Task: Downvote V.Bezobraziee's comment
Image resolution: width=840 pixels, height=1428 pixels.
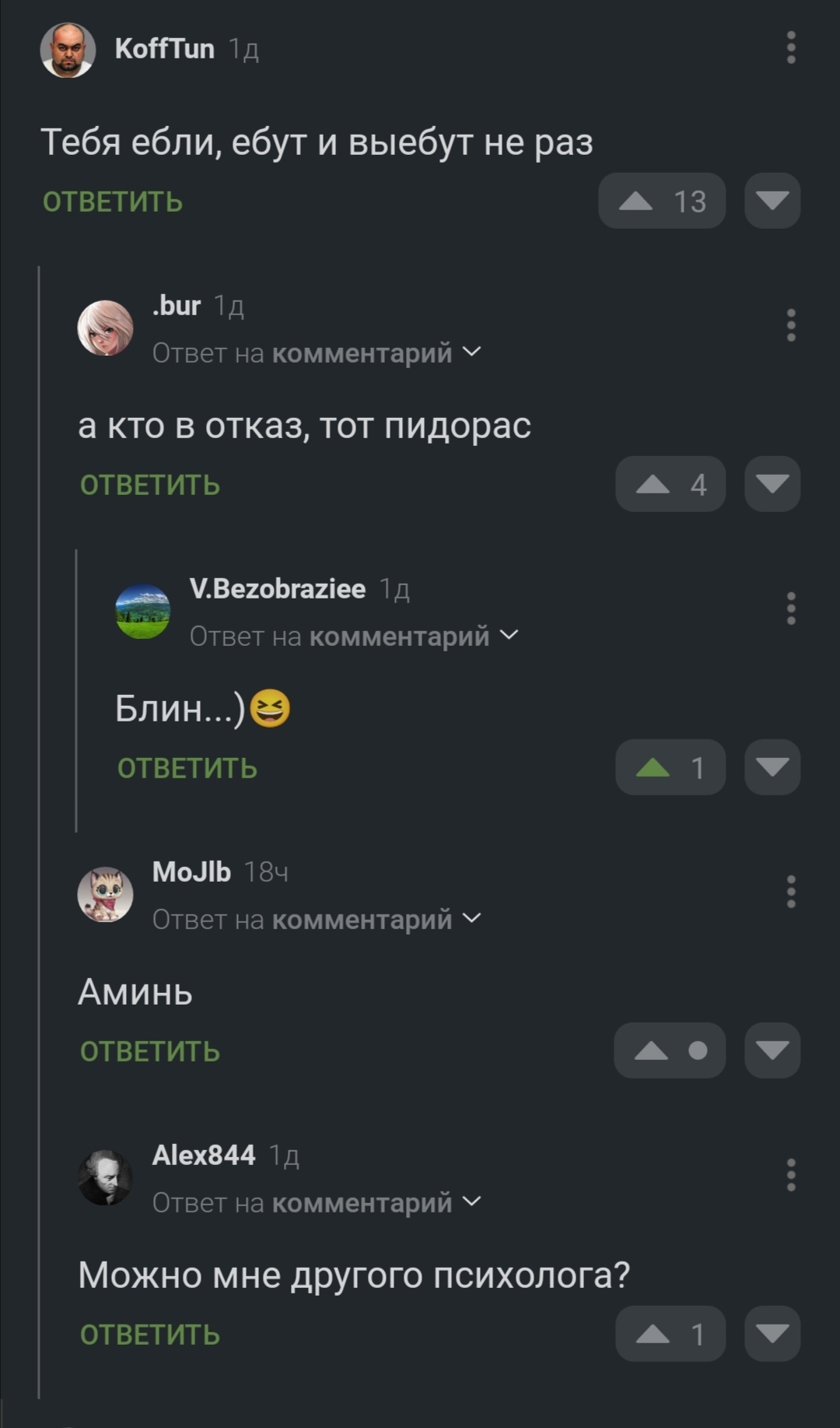Action: pos(772,767)
